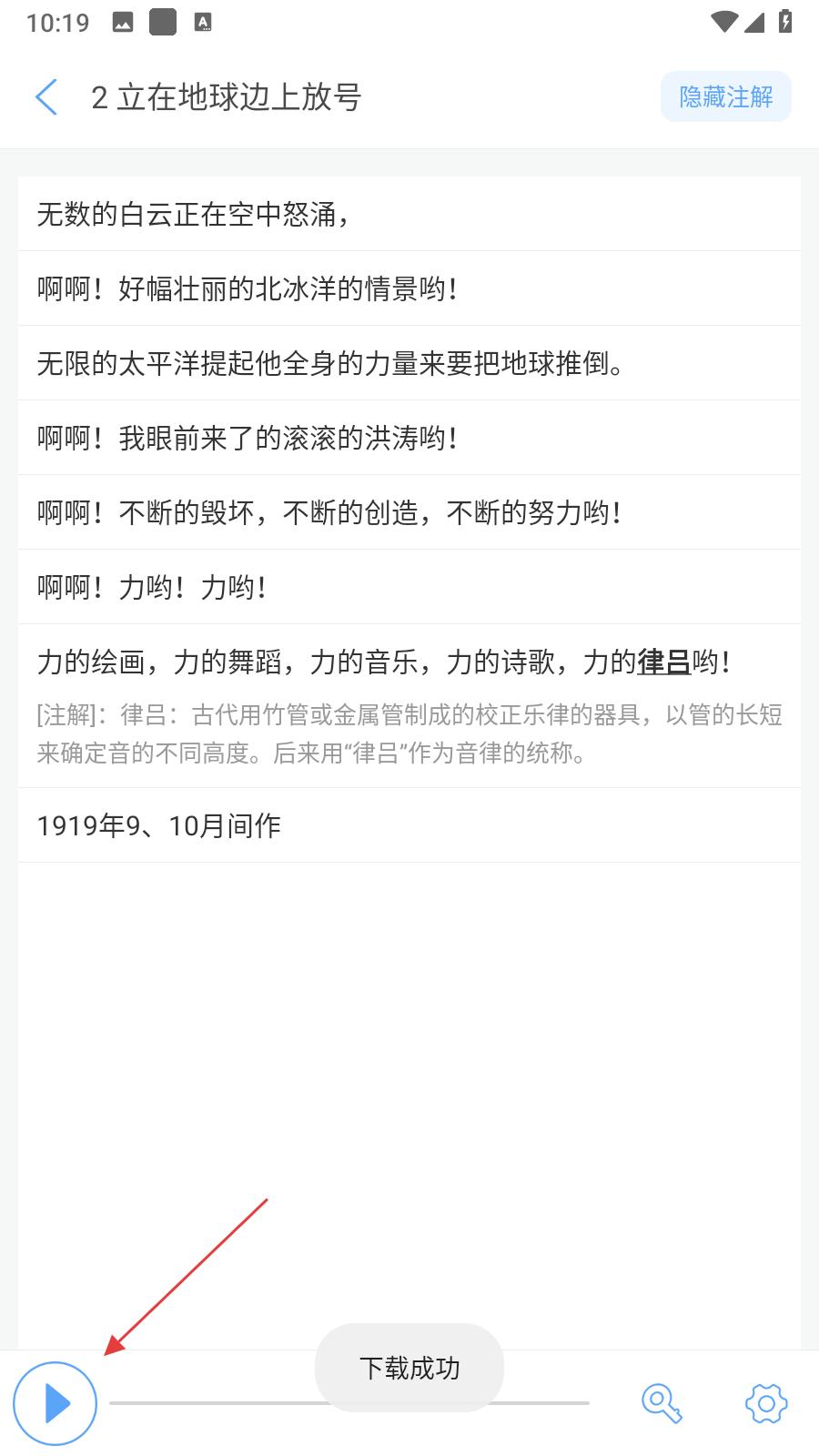Go back with the top-left arrow
The image size is (819, 1456).
click(46, 97)
